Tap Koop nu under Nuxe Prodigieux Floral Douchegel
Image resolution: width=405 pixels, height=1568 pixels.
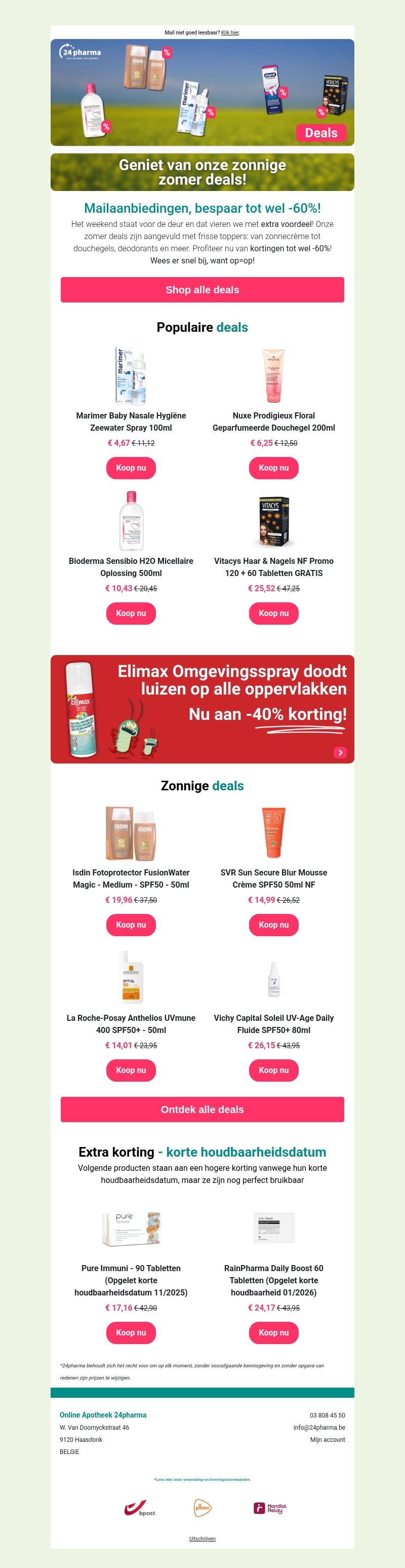[274, 468]
